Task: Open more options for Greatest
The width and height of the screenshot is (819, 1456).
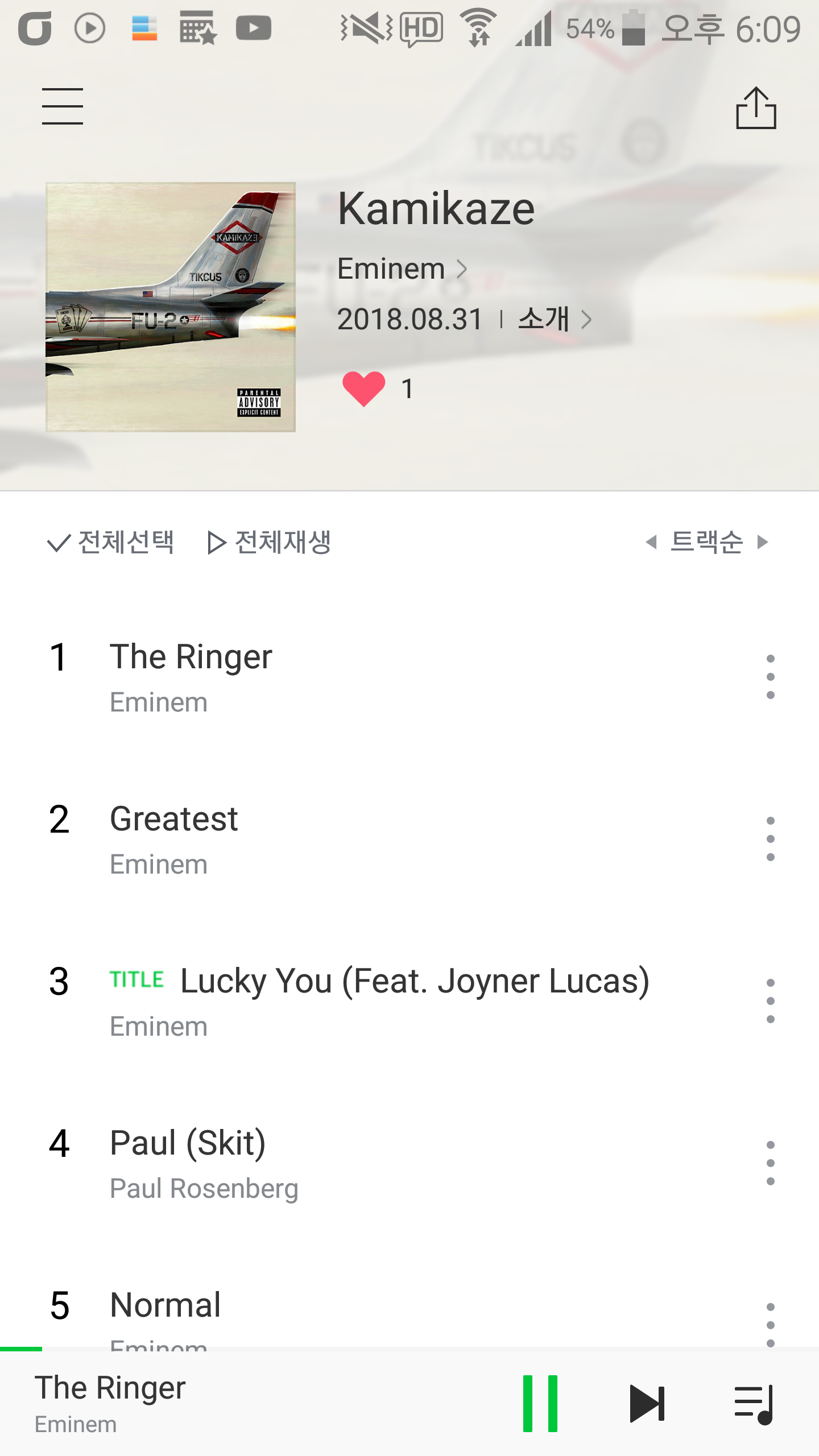Action: [770, 839]
